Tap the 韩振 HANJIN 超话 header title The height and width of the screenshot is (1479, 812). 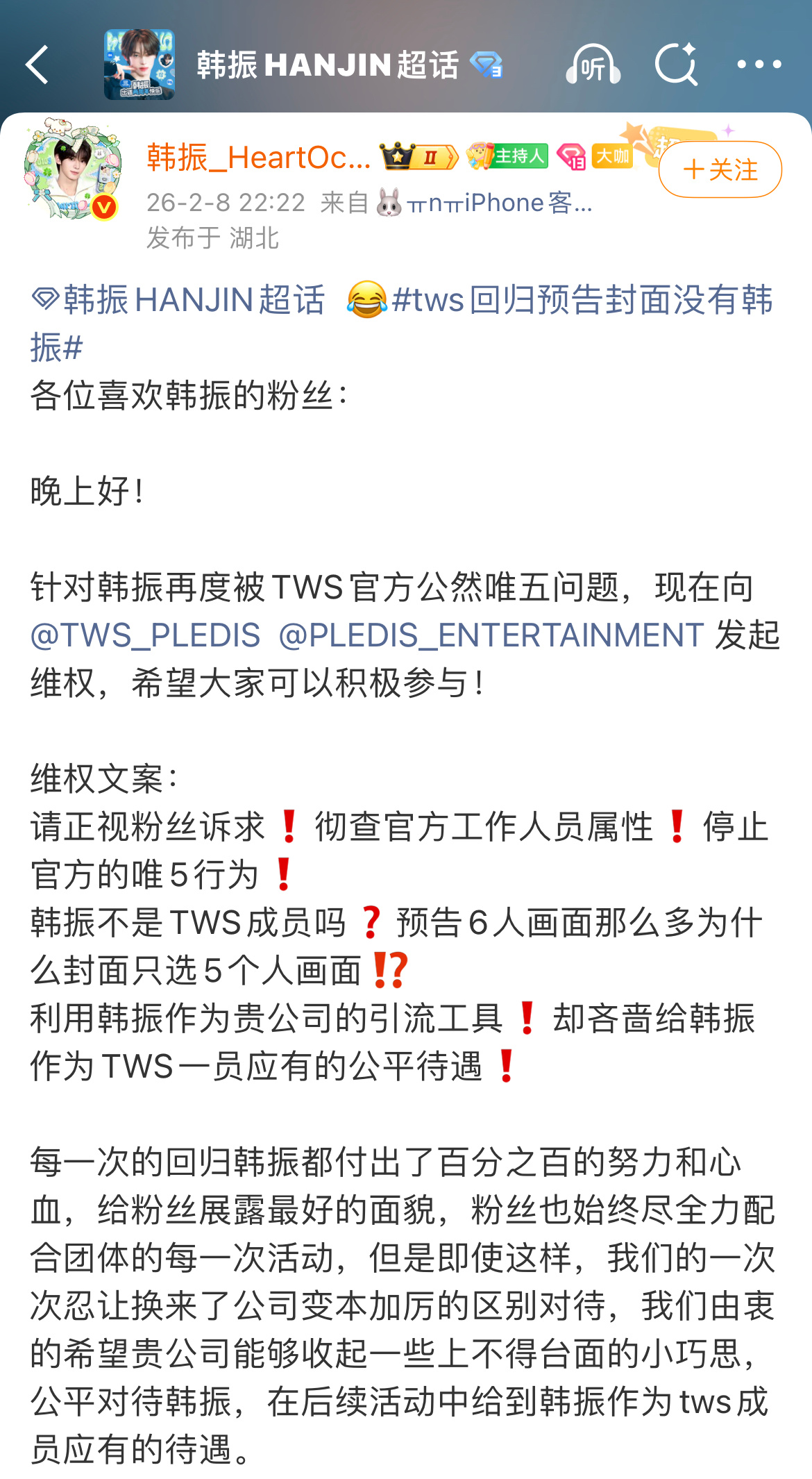[x=326, y=65]
